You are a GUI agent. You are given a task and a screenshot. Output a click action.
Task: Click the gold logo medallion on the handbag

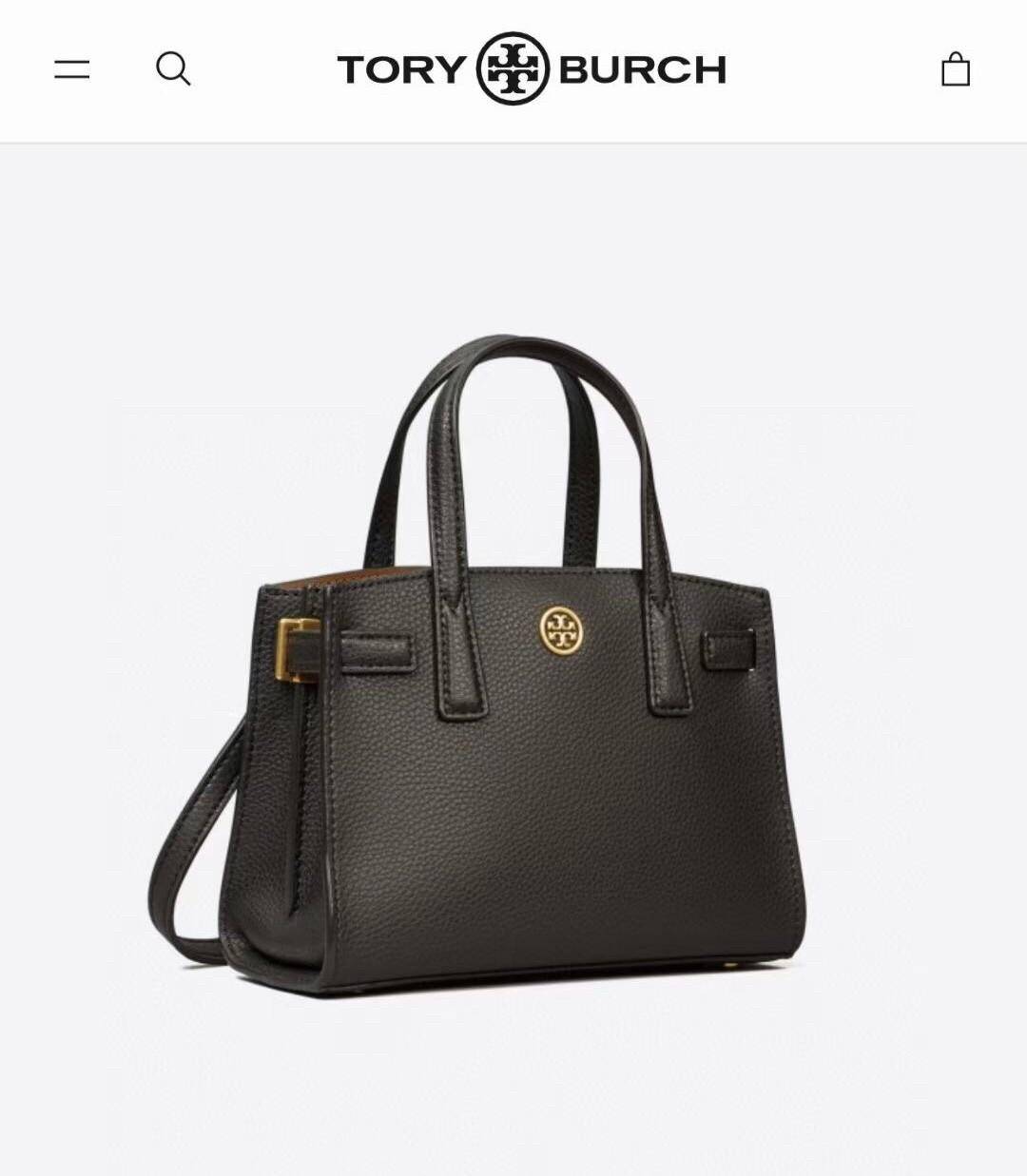(x=559, y=629)
